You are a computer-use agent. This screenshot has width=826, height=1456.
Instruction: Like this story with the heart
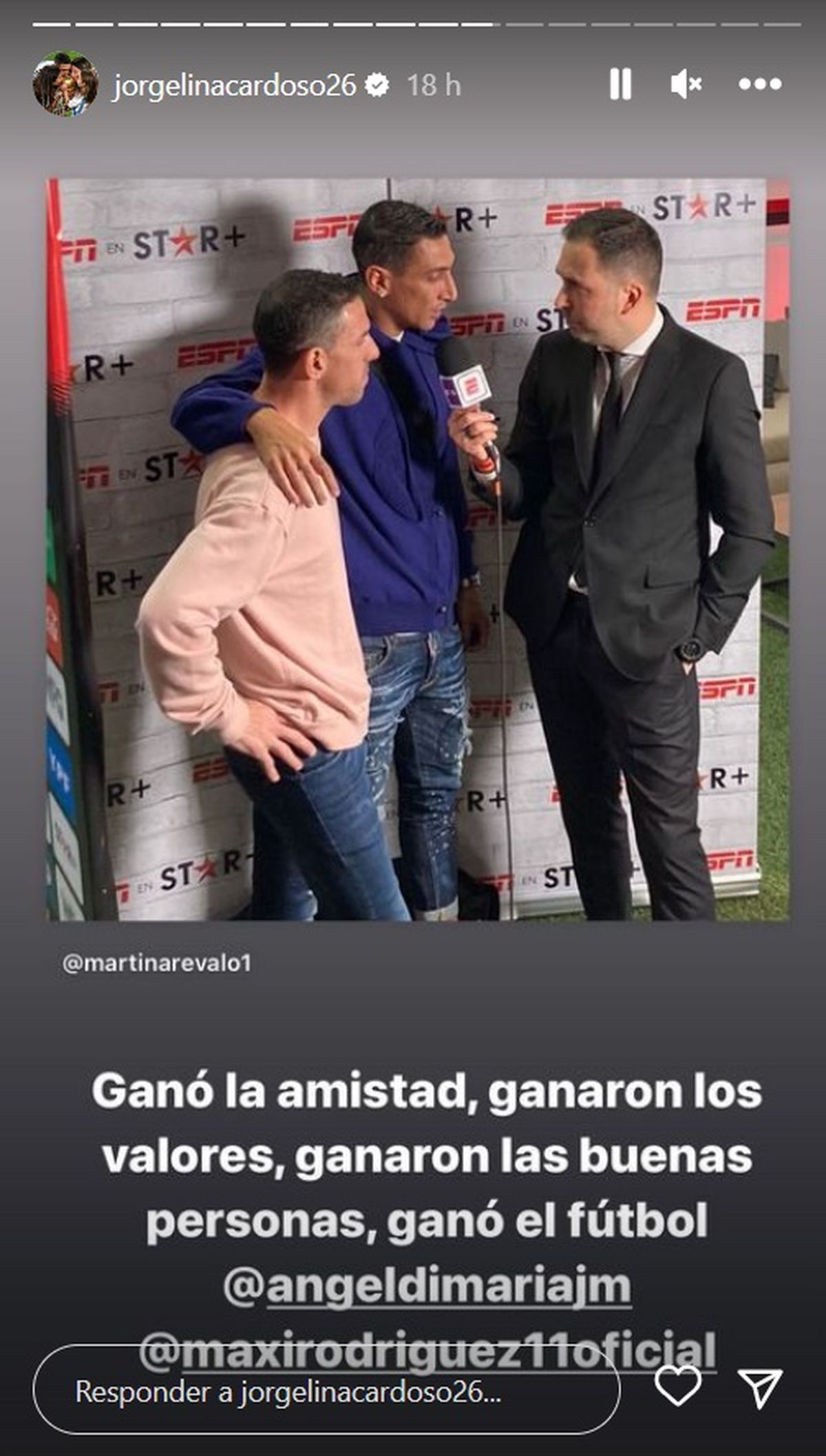678,1386
